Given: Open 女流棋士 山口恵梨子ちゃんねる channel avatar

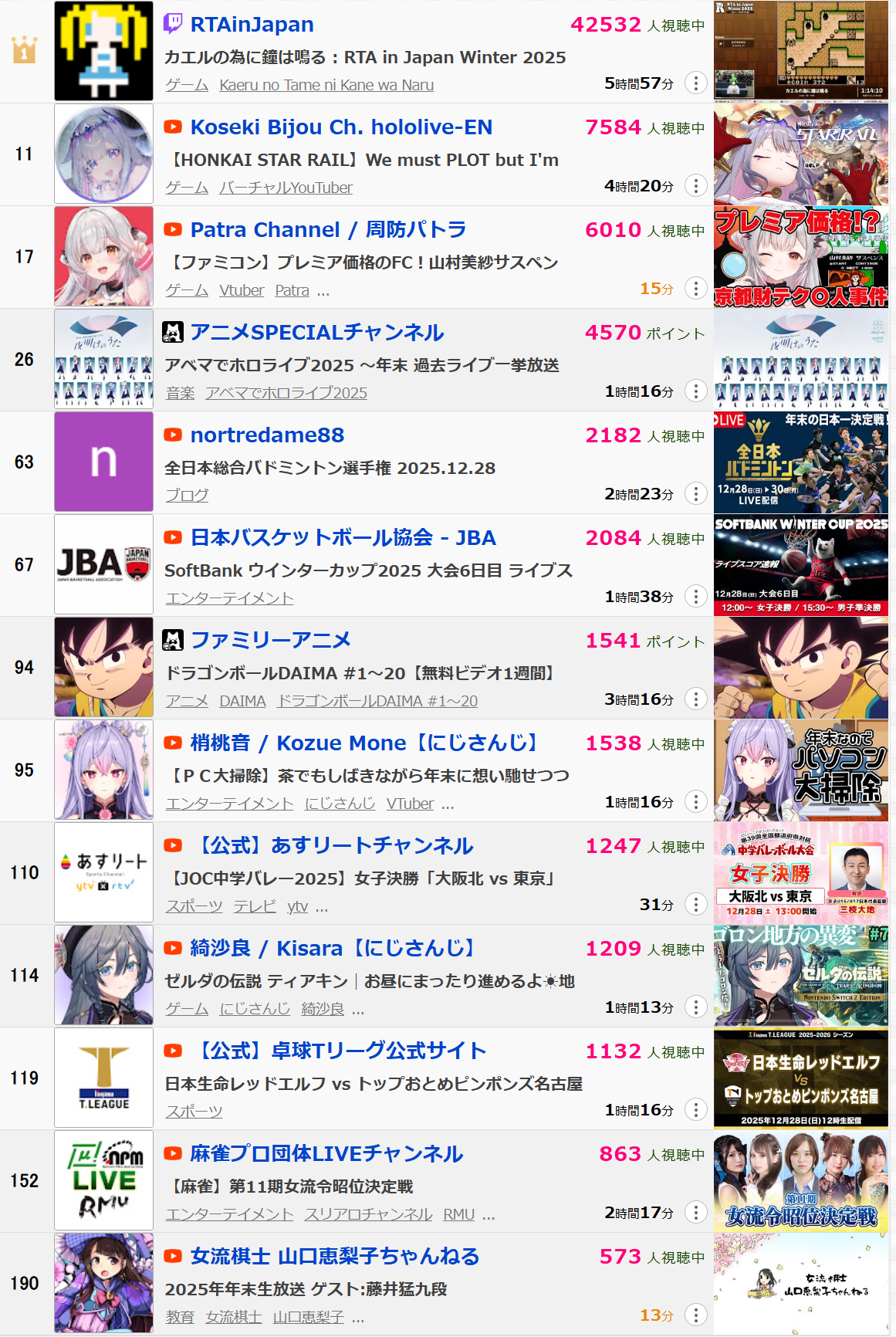Looking at the screenshot, I should [103, 1283].
